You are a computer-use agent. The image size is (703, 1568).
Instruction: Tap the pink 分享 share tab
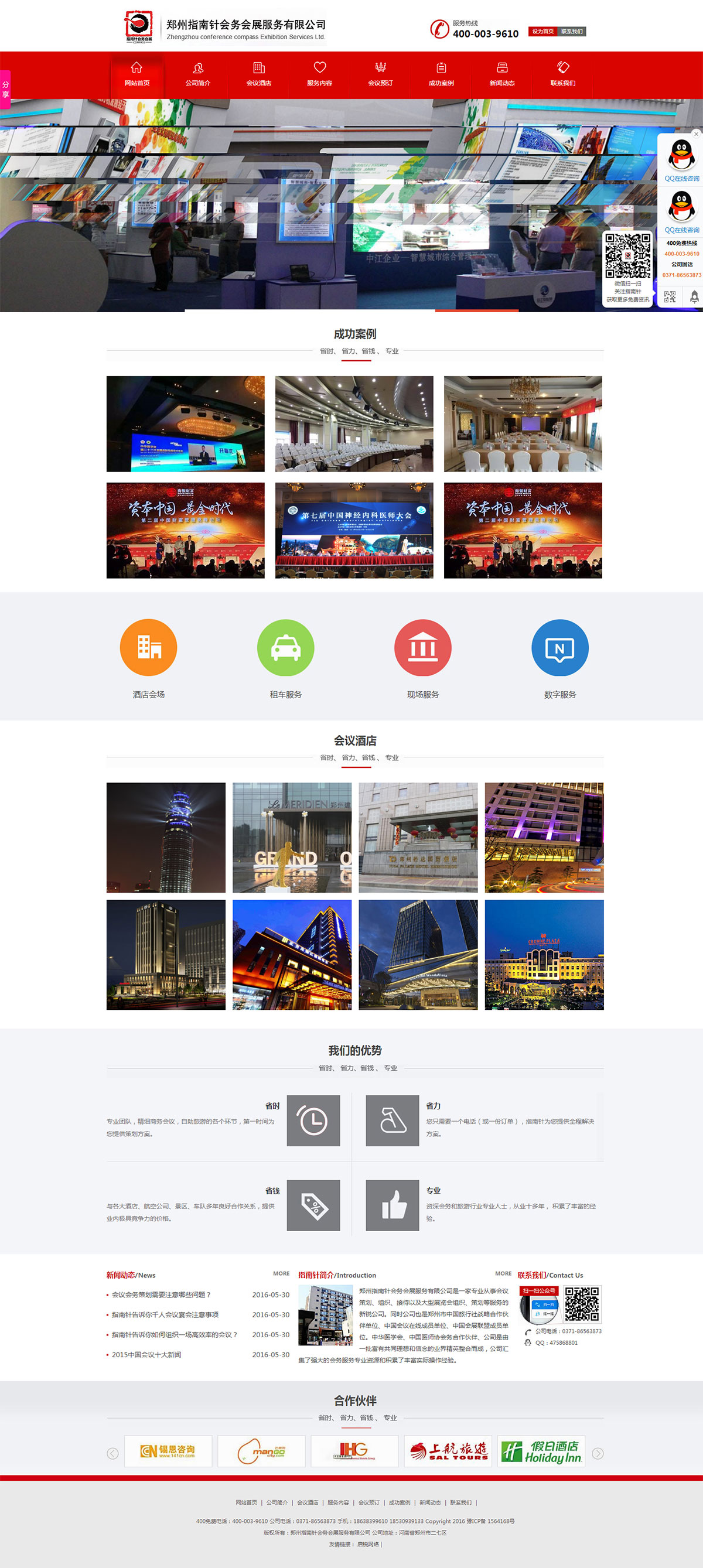(x=5, y=90)
